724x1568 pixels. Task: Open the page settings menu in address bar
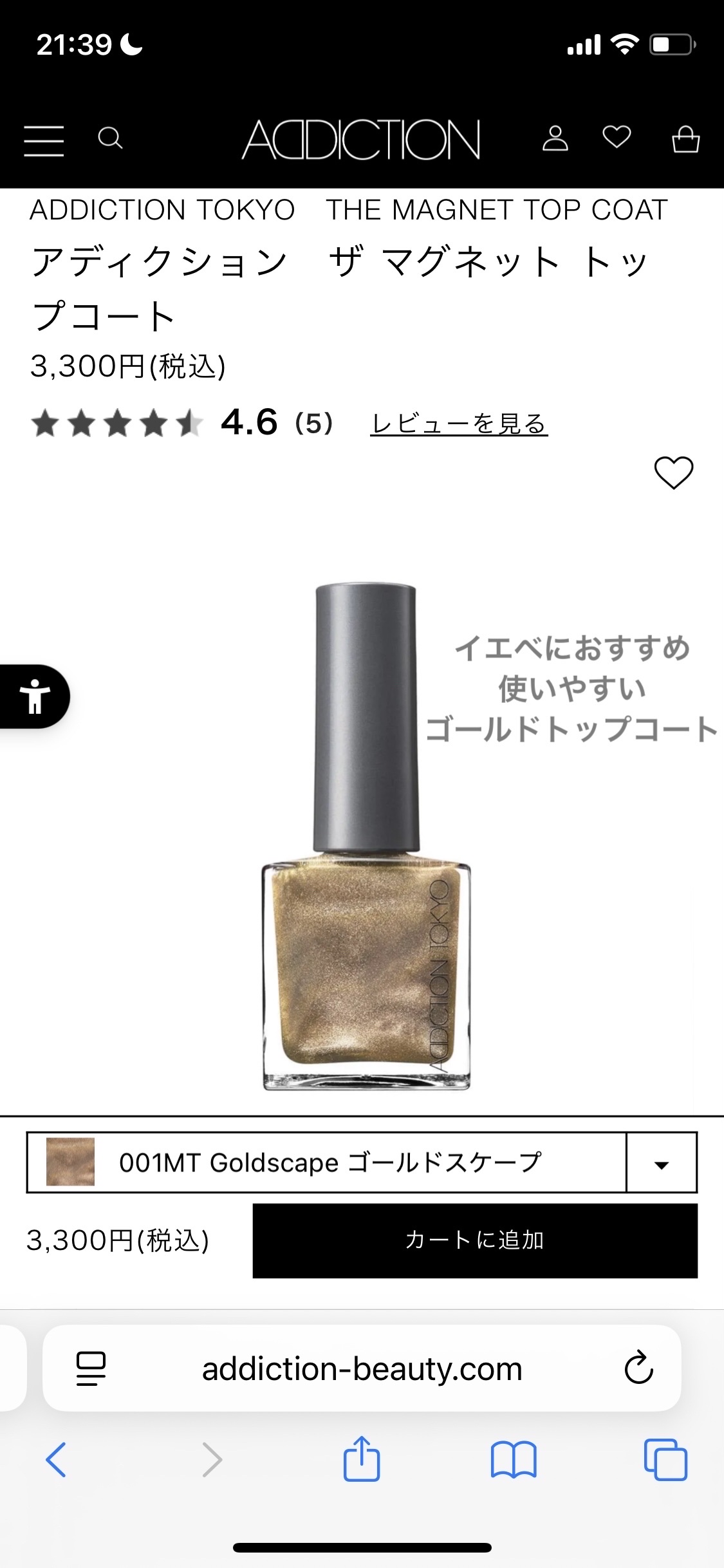click(x=91, y=1368)
